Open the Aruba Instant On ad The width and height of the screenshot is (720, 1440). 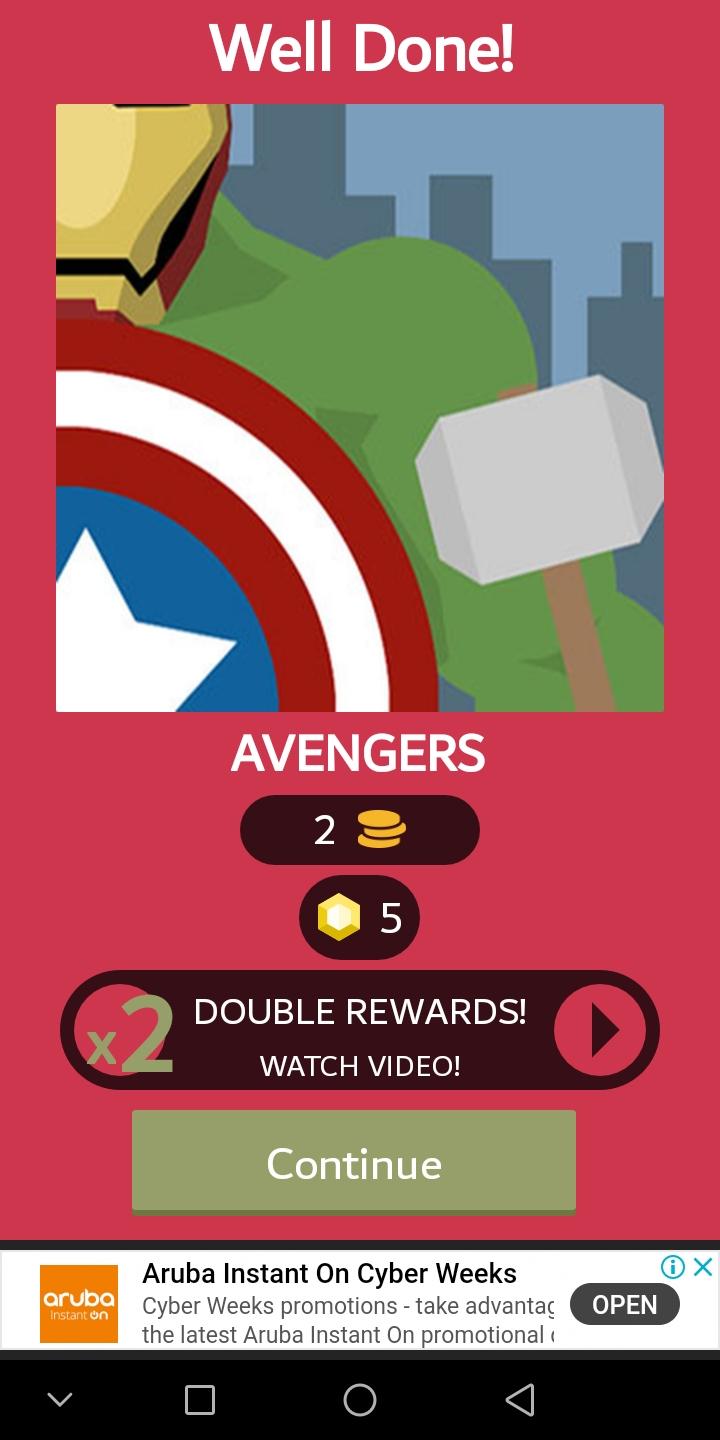tap(624, 1304)
